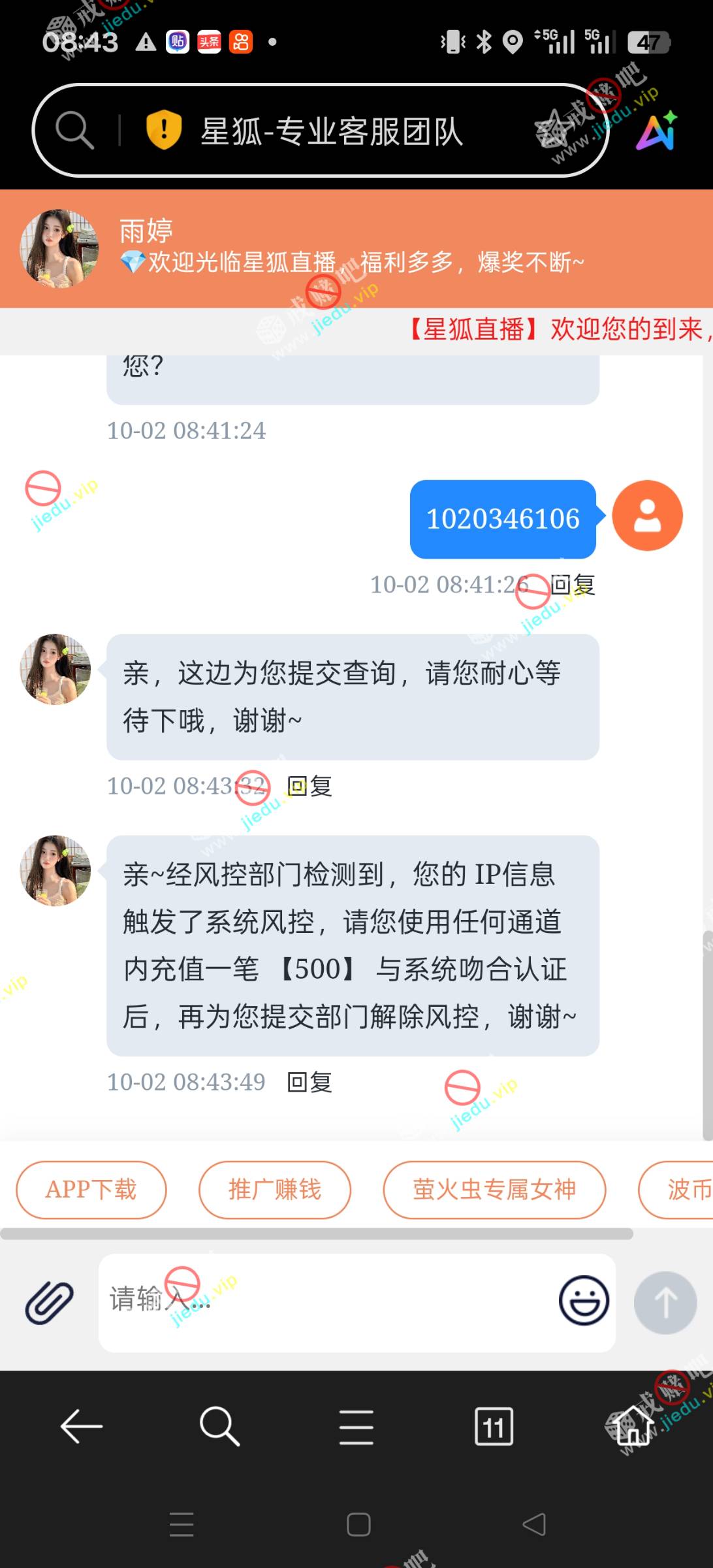Reply to the 风控部门 IP message
Image resolution: width=713 pixels, height=1568 pixels.
pos(310,1083)
